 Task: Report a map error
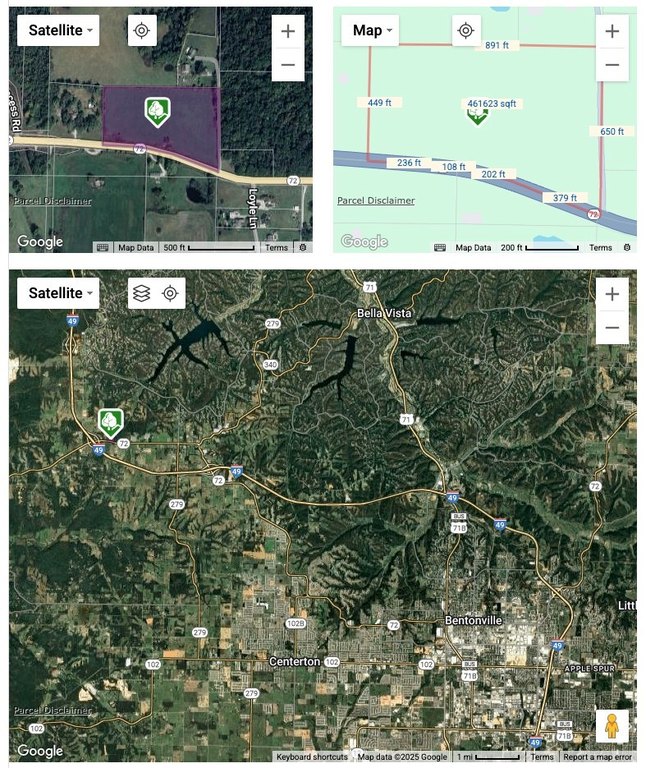(x=597, y=757)
